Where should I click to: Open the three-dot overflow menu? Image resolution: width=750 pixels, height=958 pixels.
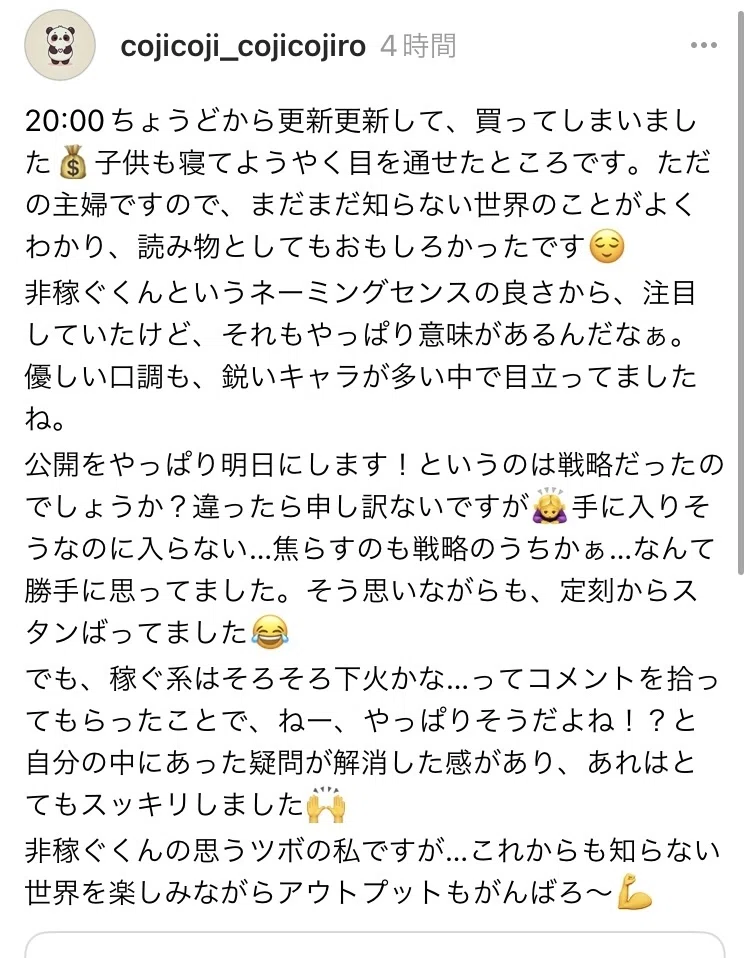(x=704, y=45)
